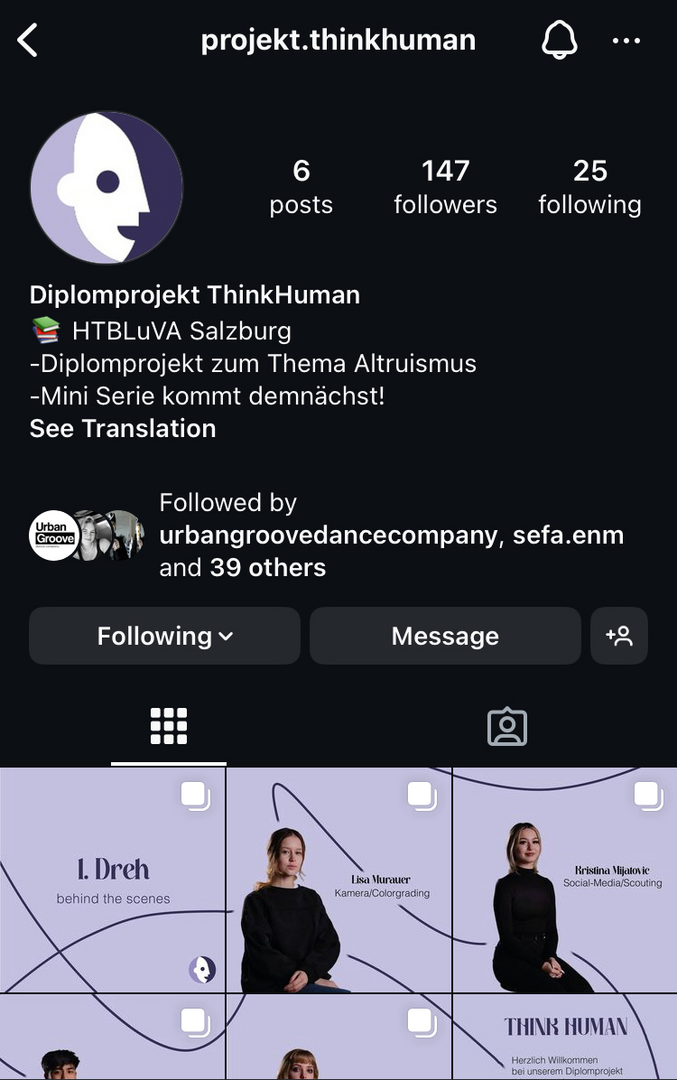
Task: Open the 147 followers list
Action: 445,187
